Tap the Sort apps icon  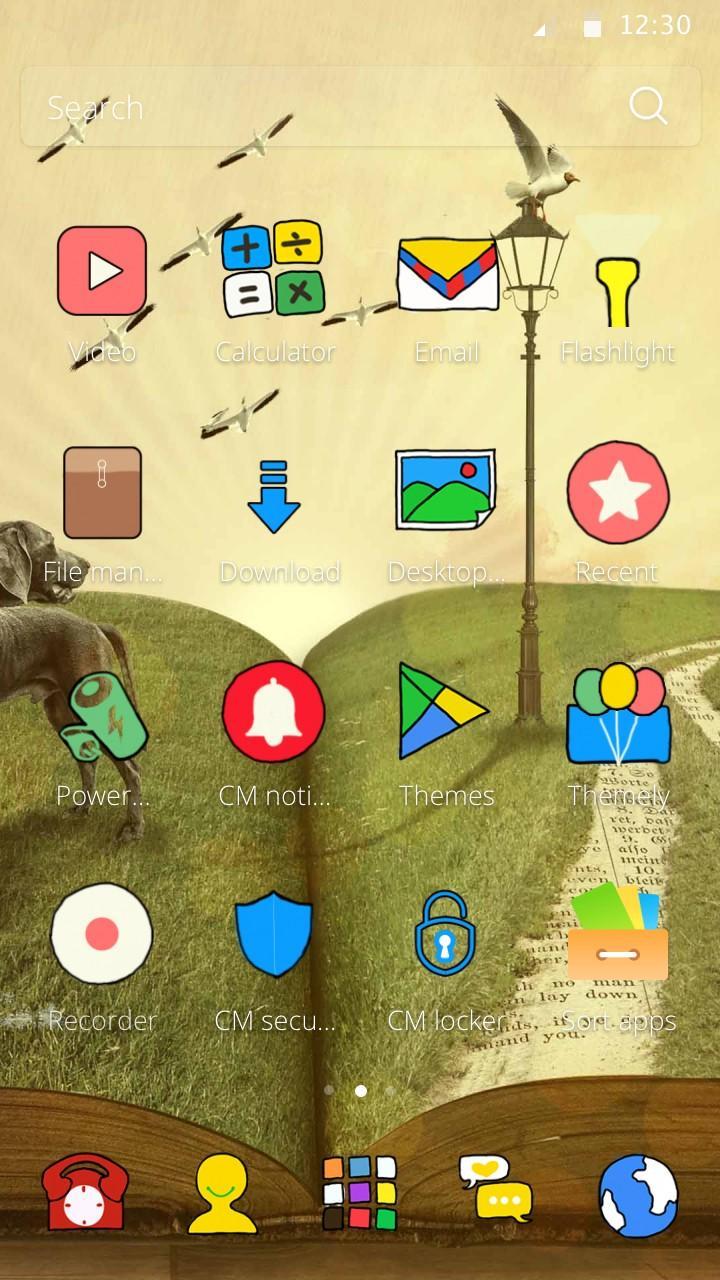coord(617,935)
